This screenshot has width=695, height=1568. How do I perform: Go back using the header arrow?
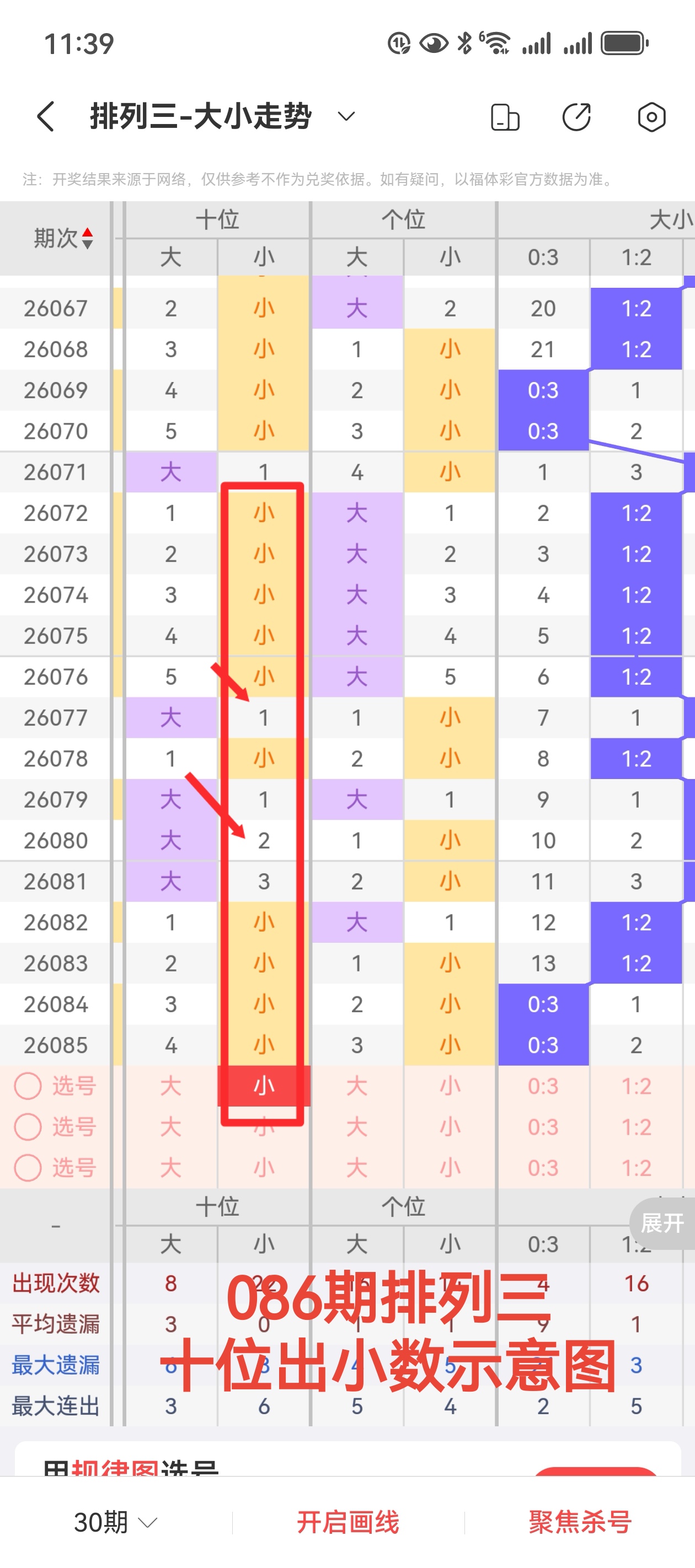pyautogui.click(x=46, y=116)
